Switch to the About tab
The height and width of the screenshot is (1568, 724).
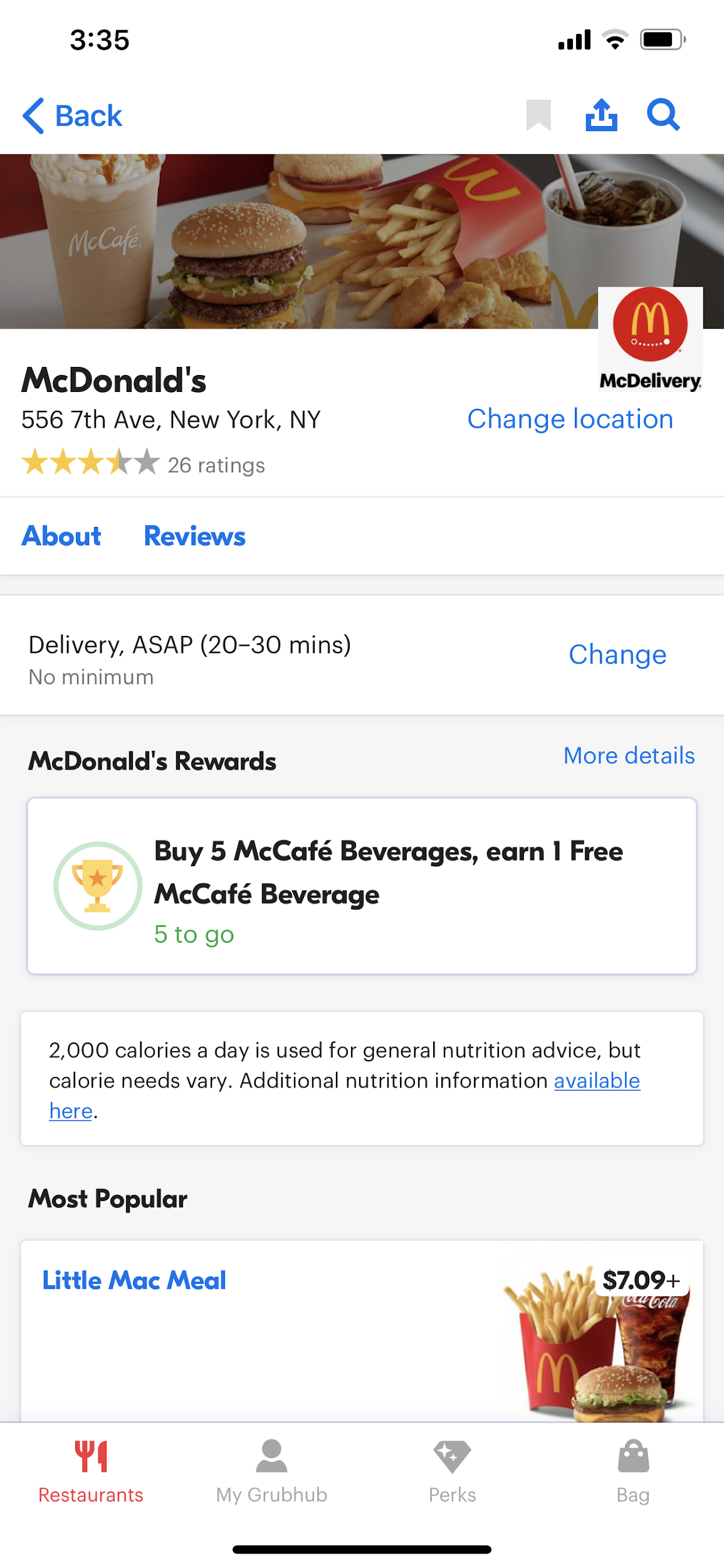click(x=61, y=536)
